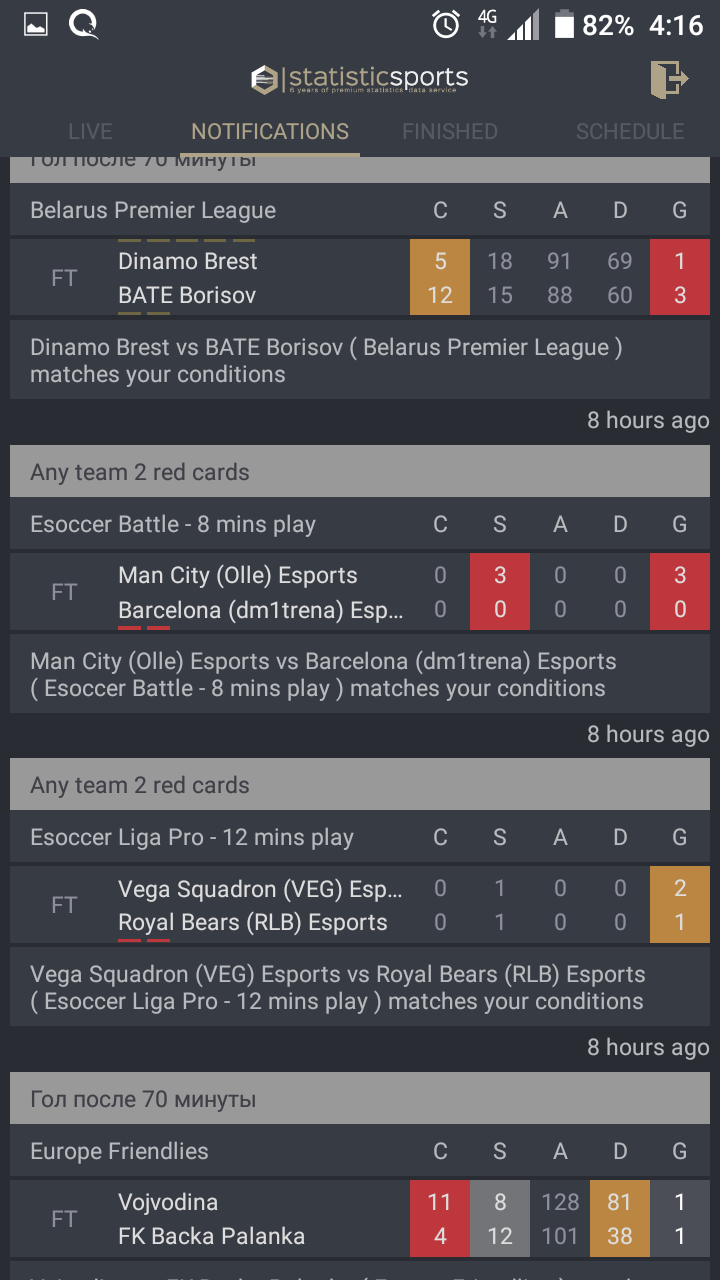Image resolution: width=720 pixels, height=1280 pixels.
Task: Open the Vojvodina vs FK Backa Palanka match
Action: [360, 1219]
